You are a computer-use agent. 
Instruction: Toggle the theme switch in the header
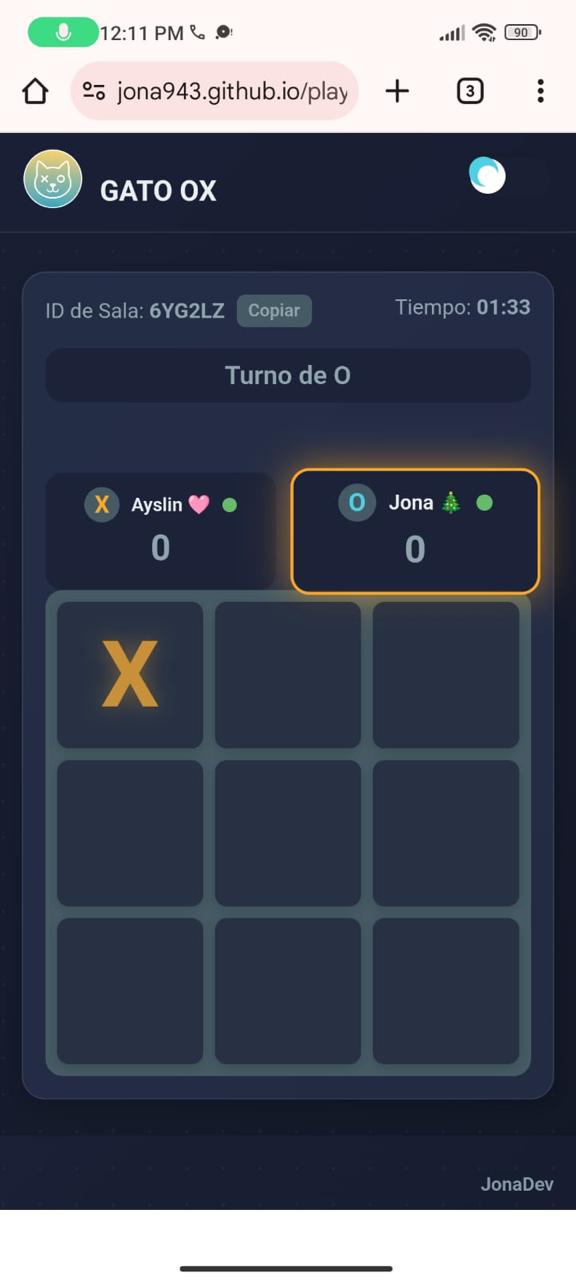click(507, 176)
